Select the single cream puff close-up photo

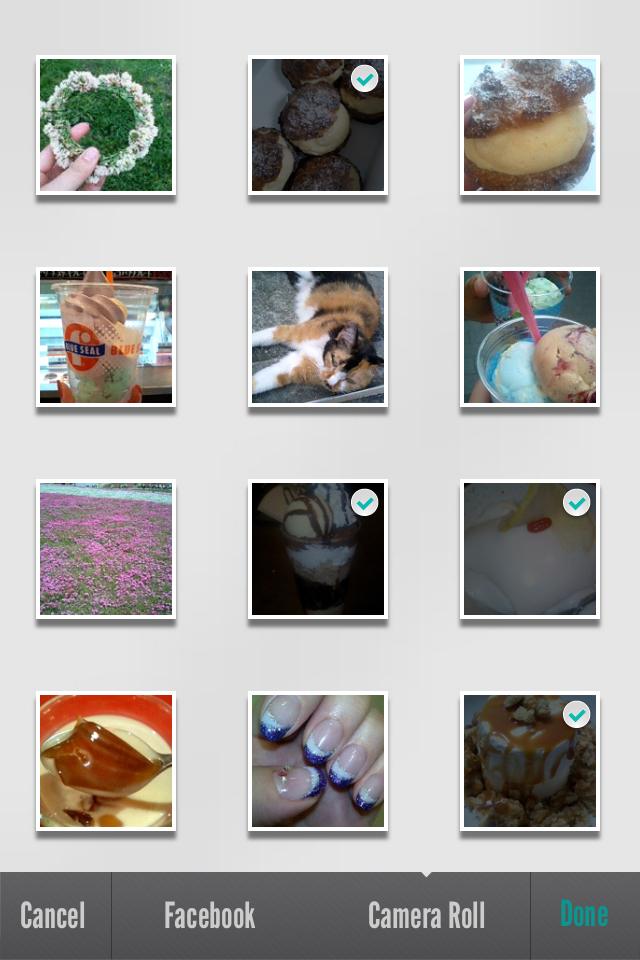coord(530,125)
